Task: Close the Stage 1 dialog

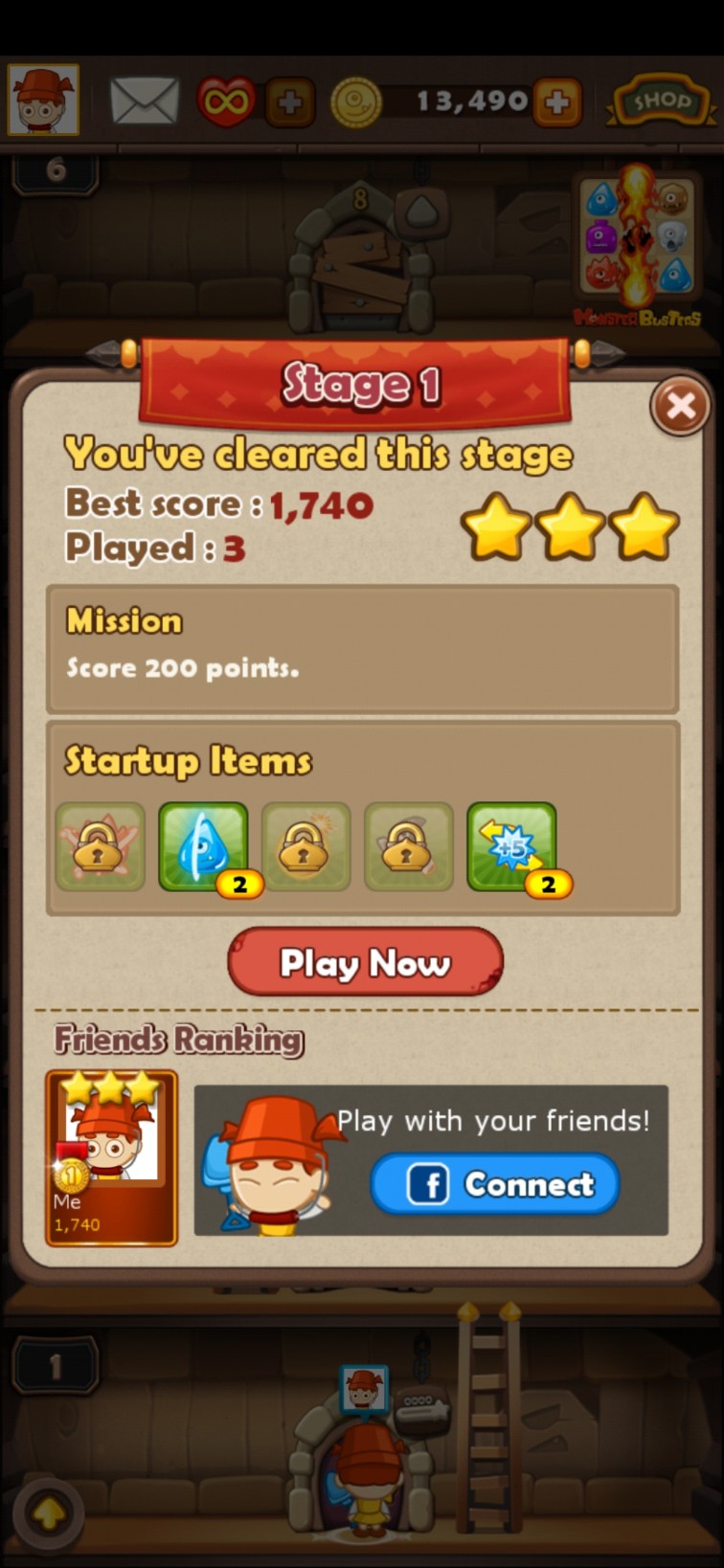Action: pos(680,407)
